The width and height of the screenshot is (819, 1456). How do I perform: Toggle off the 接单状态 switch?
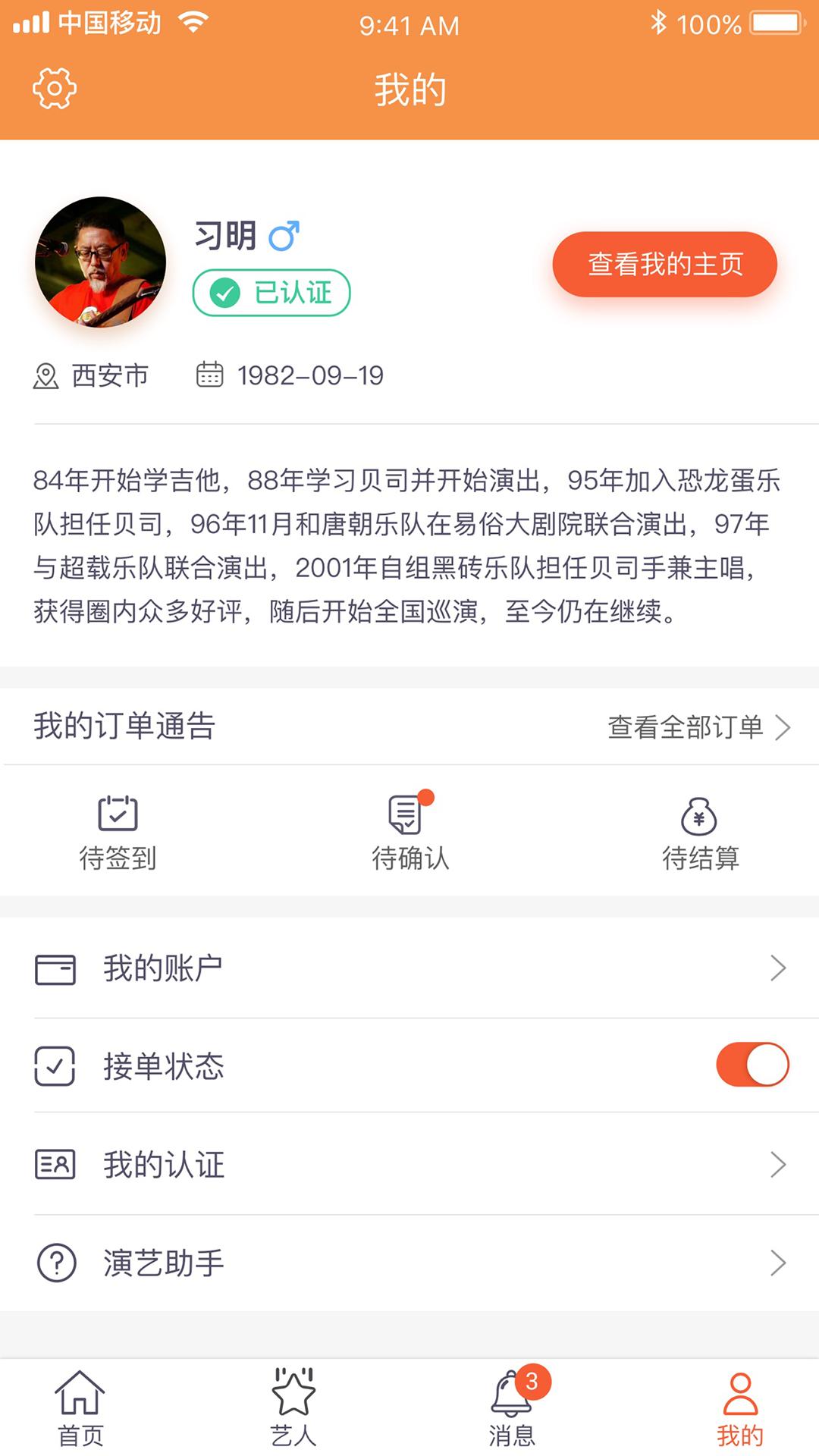click(x=752, y=1065)
